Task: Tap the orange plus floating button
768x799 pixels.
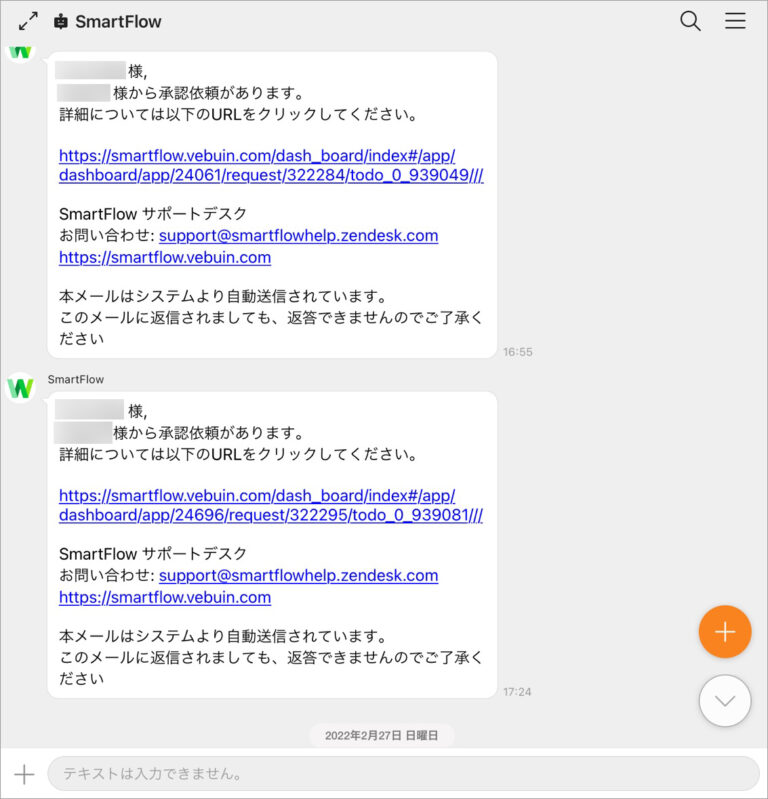Action: pos(724,632)
